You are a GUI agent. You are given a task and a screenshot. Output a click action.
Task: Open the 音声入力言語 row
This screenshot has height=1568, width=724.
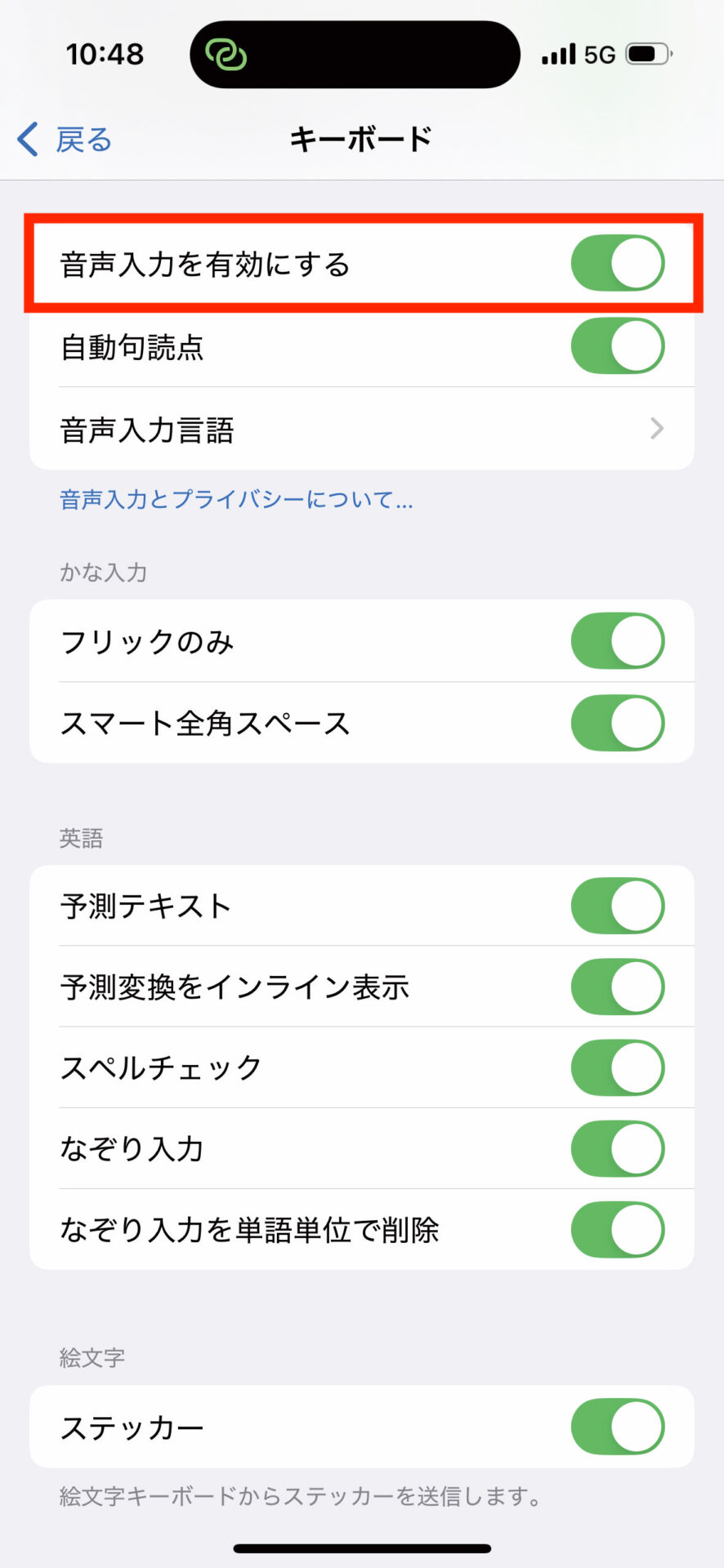point(361,430)
